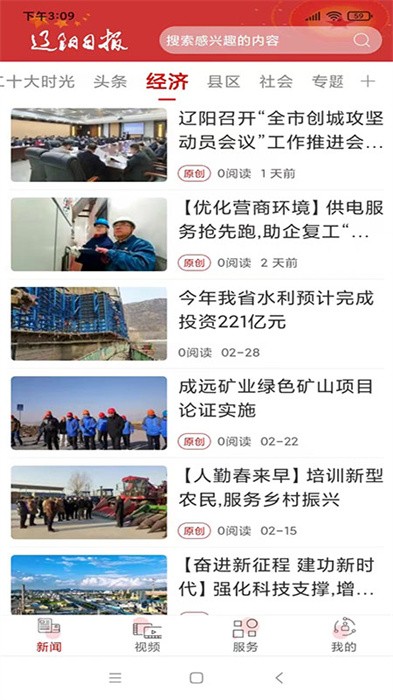Tap the system back button

click(279, 678)
